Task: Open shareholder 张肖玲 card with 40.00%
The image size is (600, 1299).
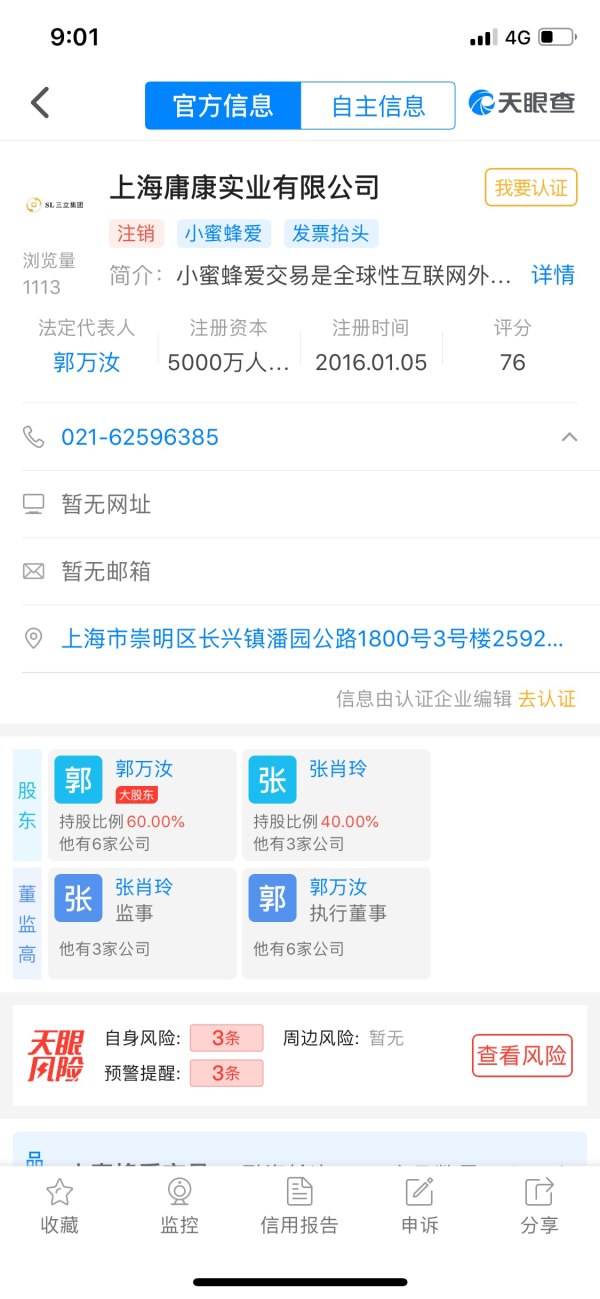Action: [x=336, y=805]
